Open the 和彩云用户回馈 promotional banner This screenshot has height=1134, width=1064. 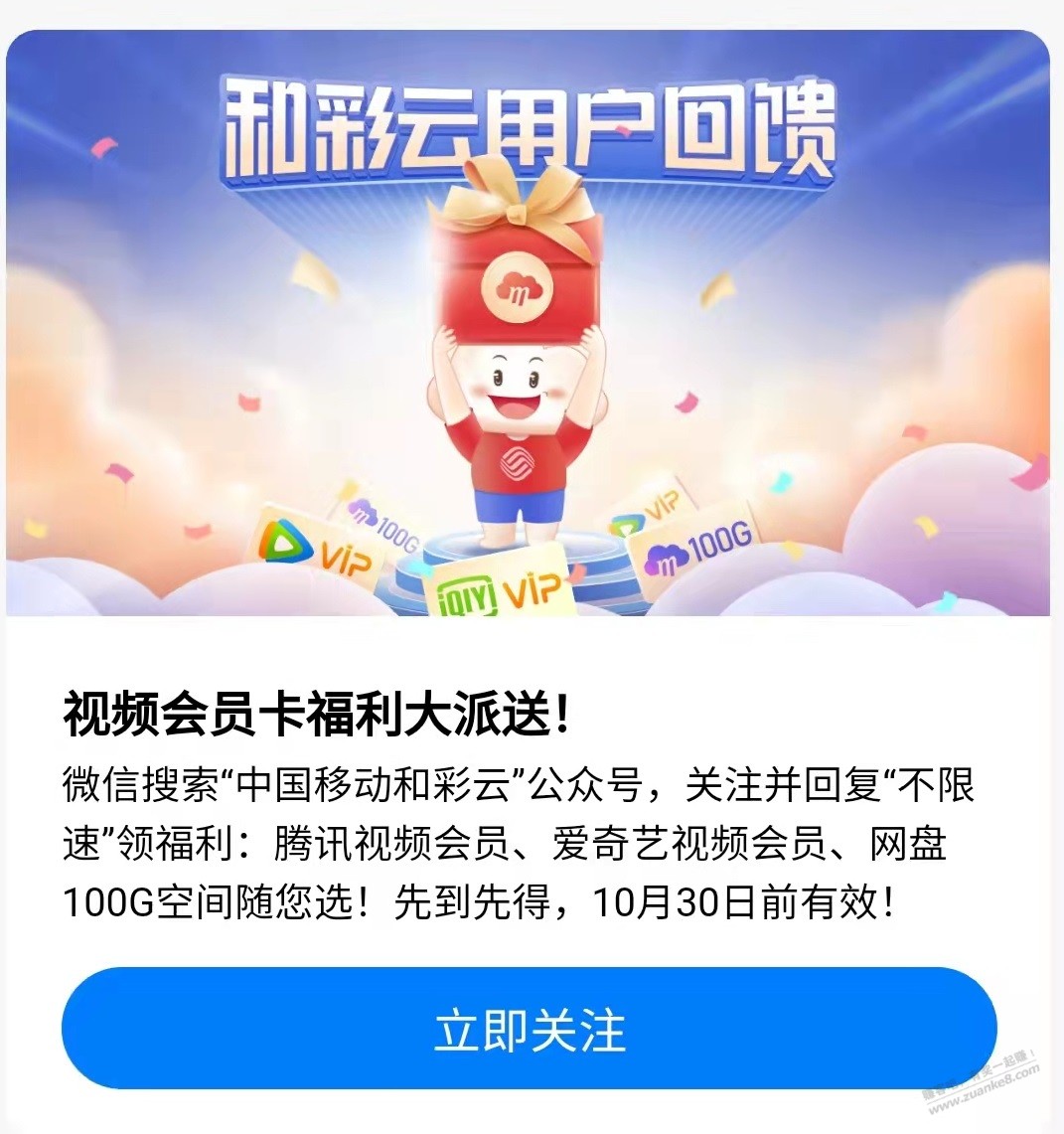(x=528, y=324)
